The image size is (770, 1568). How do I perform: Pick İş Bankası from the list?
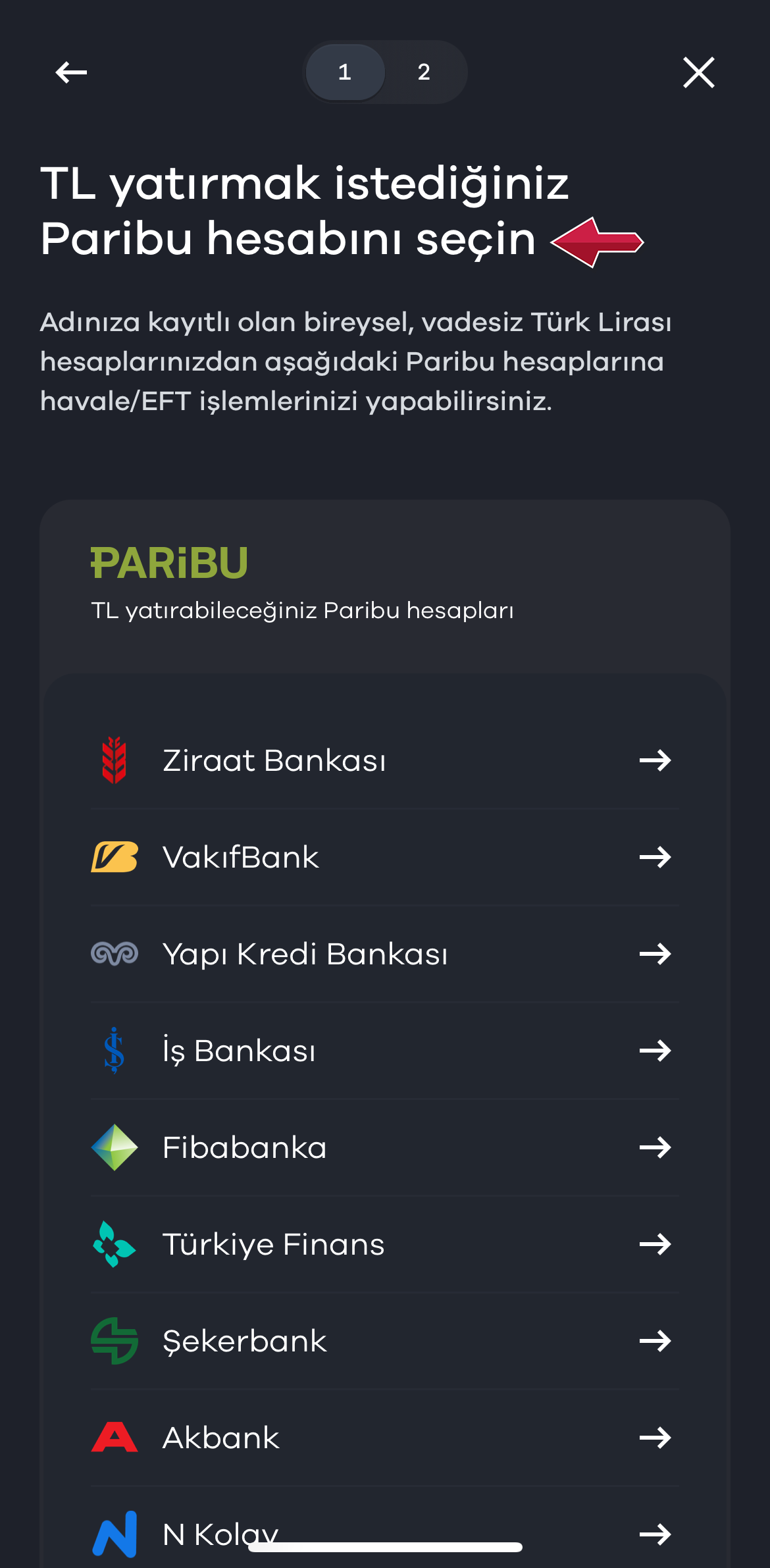pyautogui.click(x=385, y=1051)
